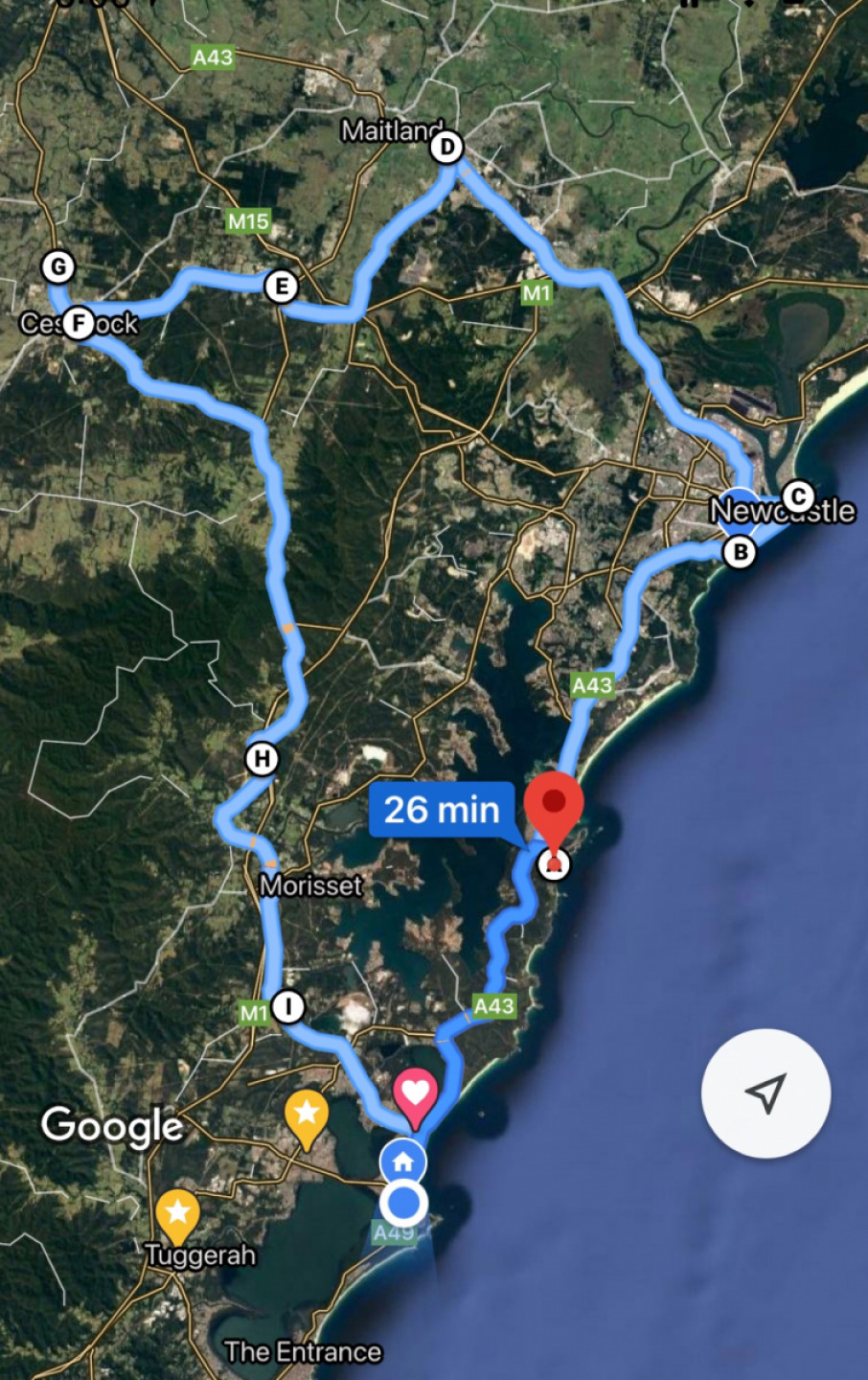
Task: Select waypoint marker E
Action: click(281, 286)
